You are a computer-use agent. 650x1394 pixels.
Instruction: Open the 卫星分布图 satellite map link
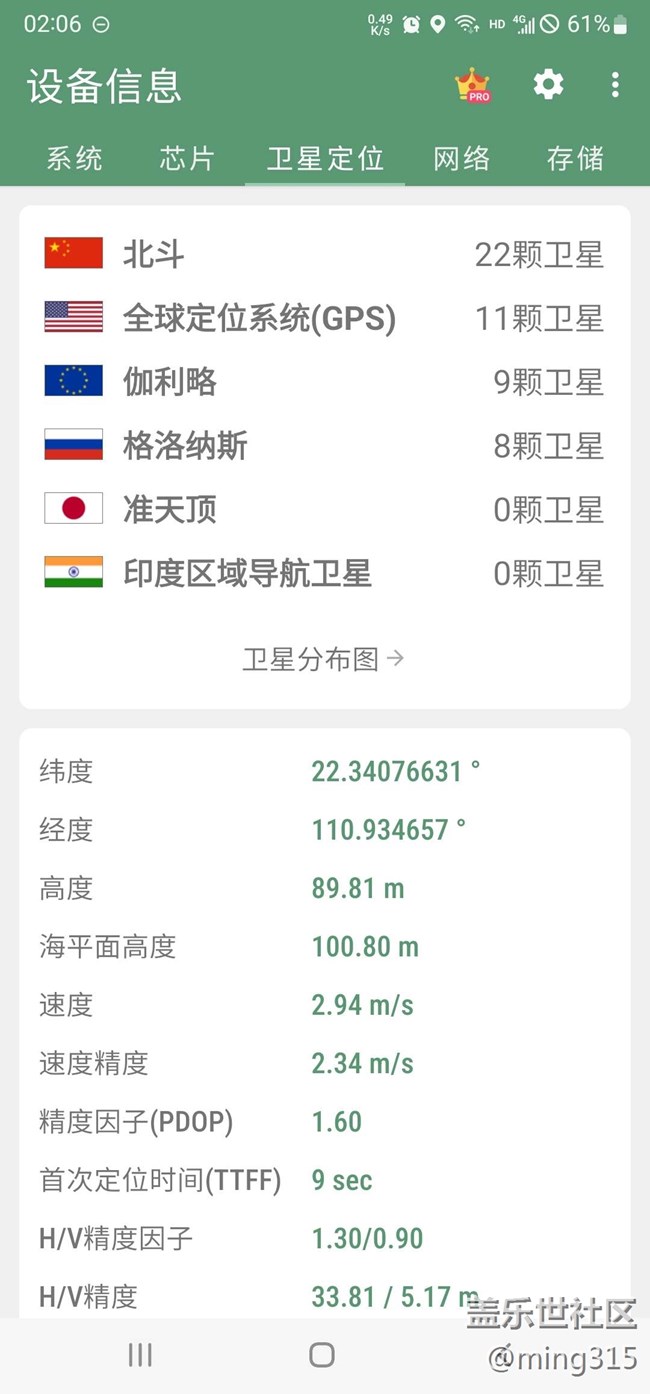(x=323, y=659)
